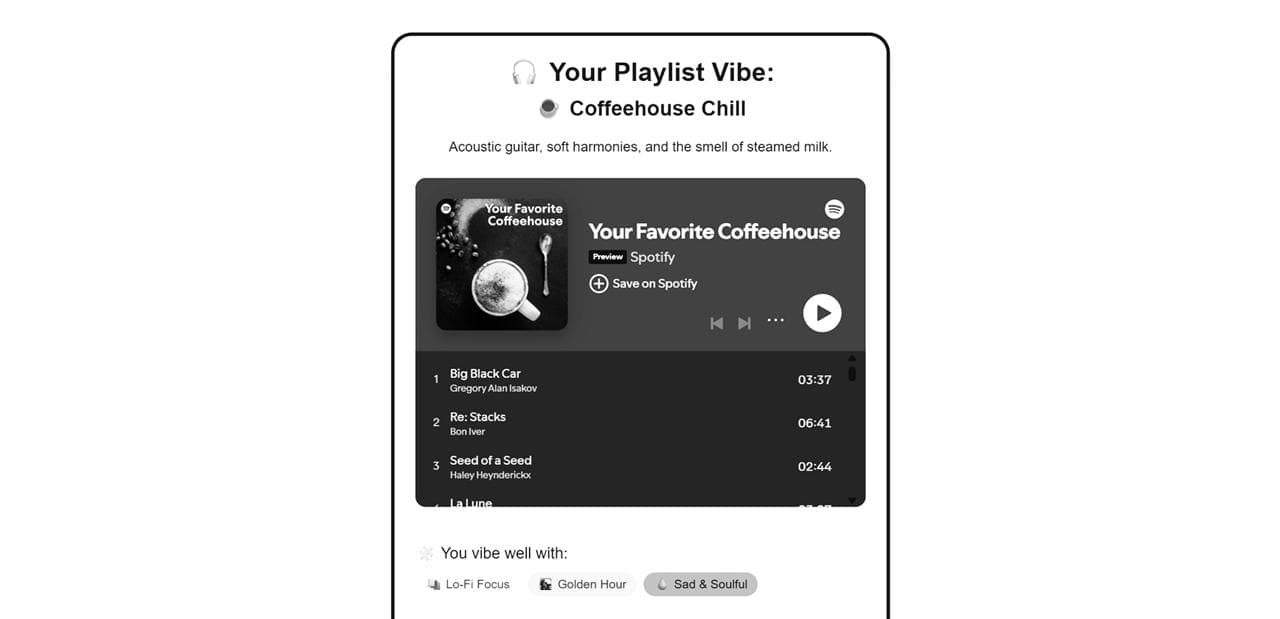
Task: Play the Your Favorite Coffeehouse playlist
Action: coord(822,313)
